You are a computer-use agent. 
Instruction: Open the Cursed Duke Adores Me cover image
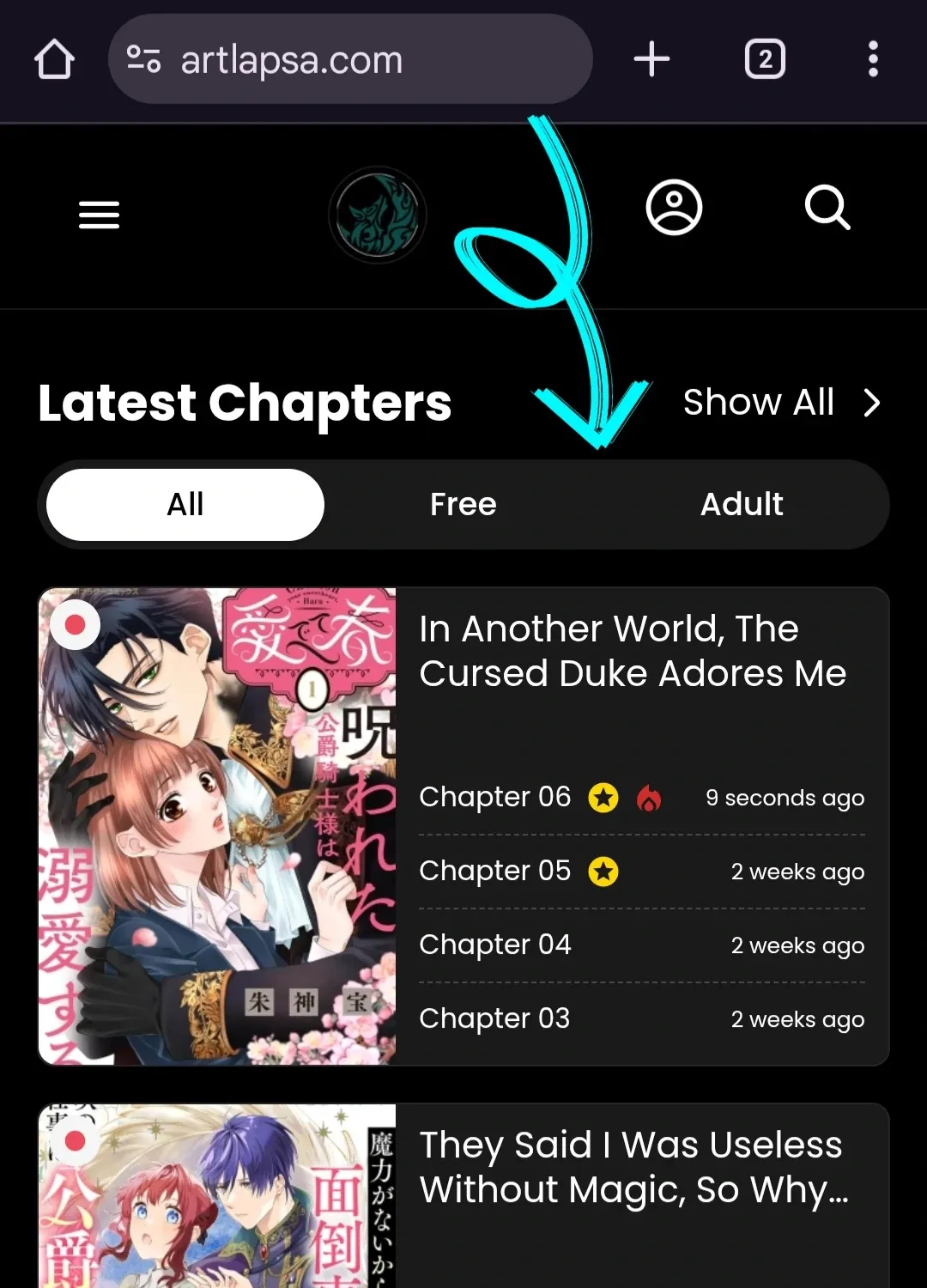coord(217,826)
